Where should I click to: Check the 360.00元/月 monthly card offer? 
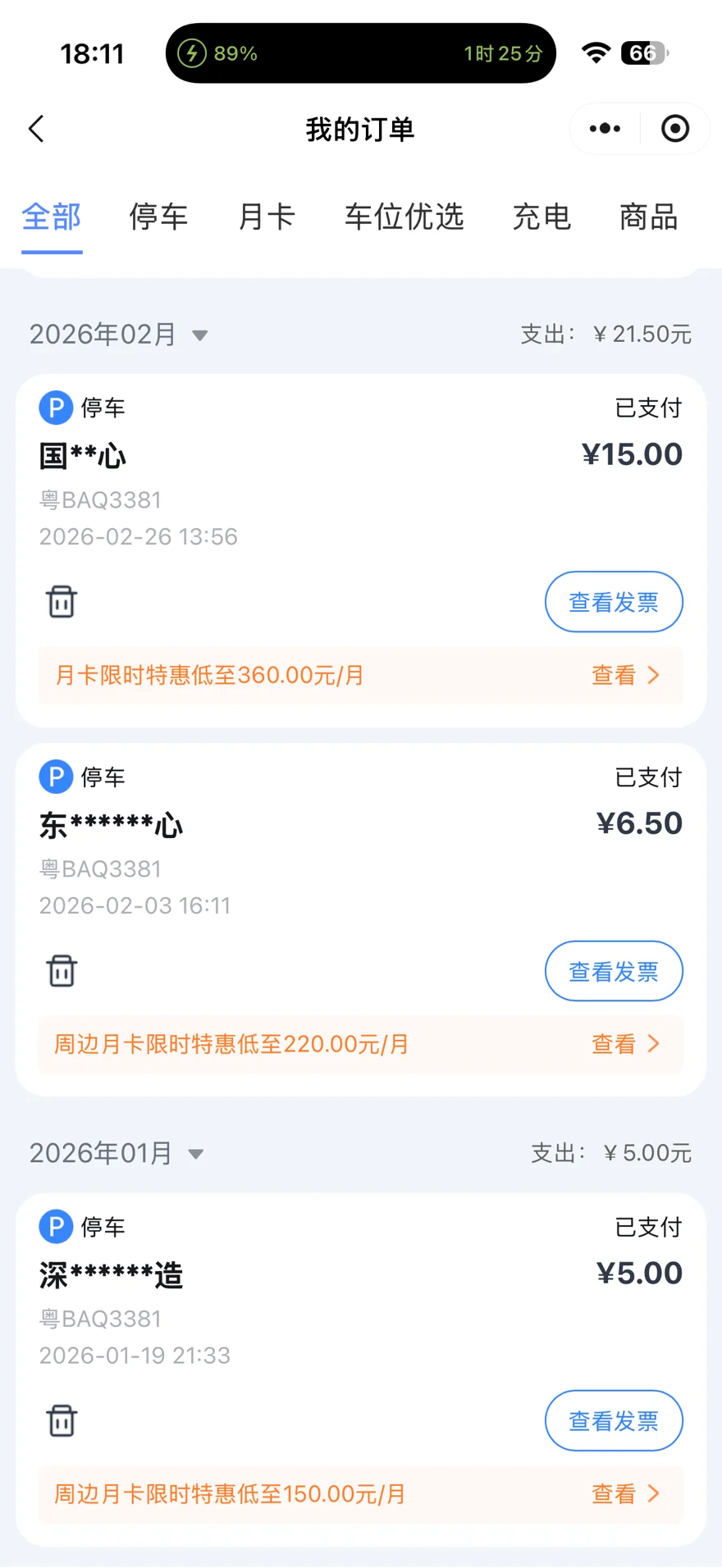pyautogui.click(x=625, y=675)
